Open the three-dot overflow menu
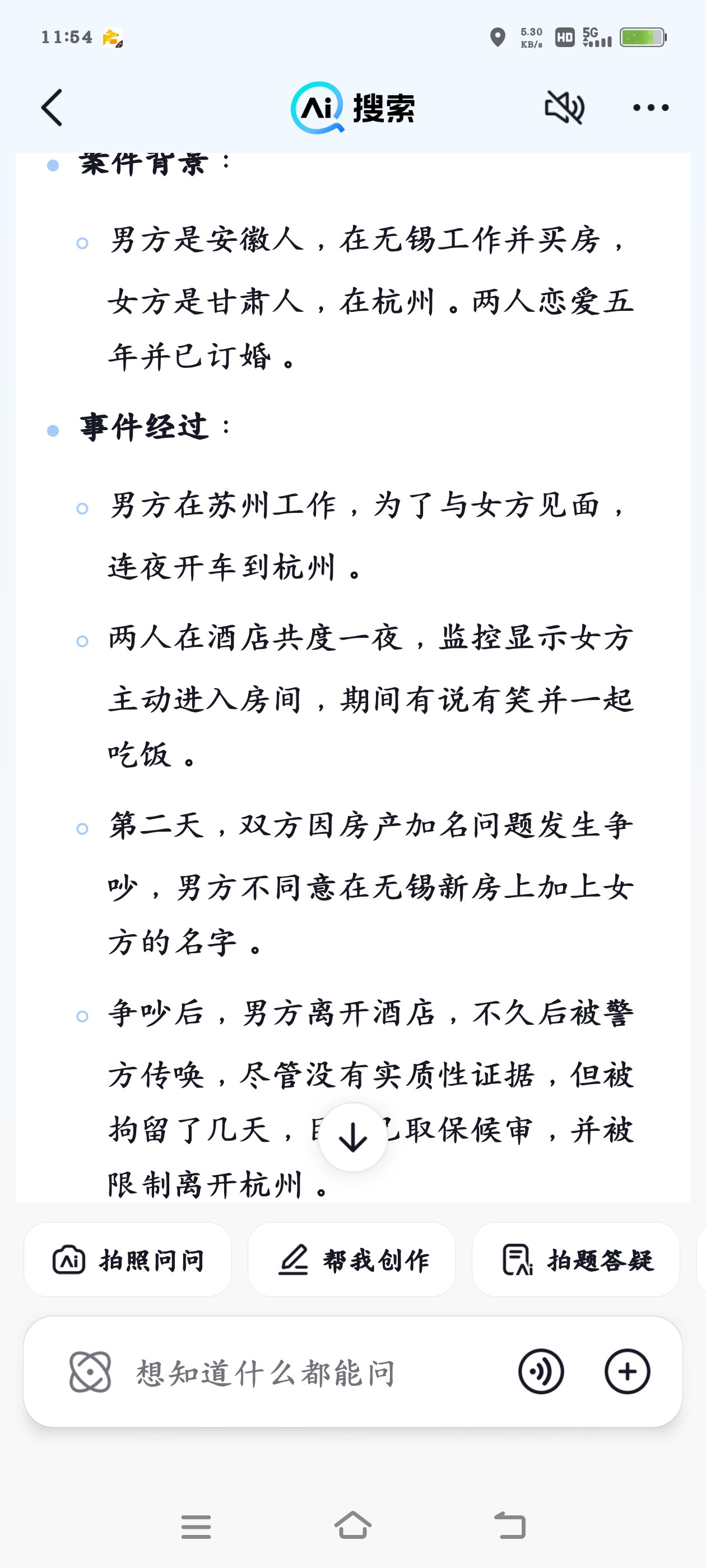706x1568 pixels. [651, 108]
